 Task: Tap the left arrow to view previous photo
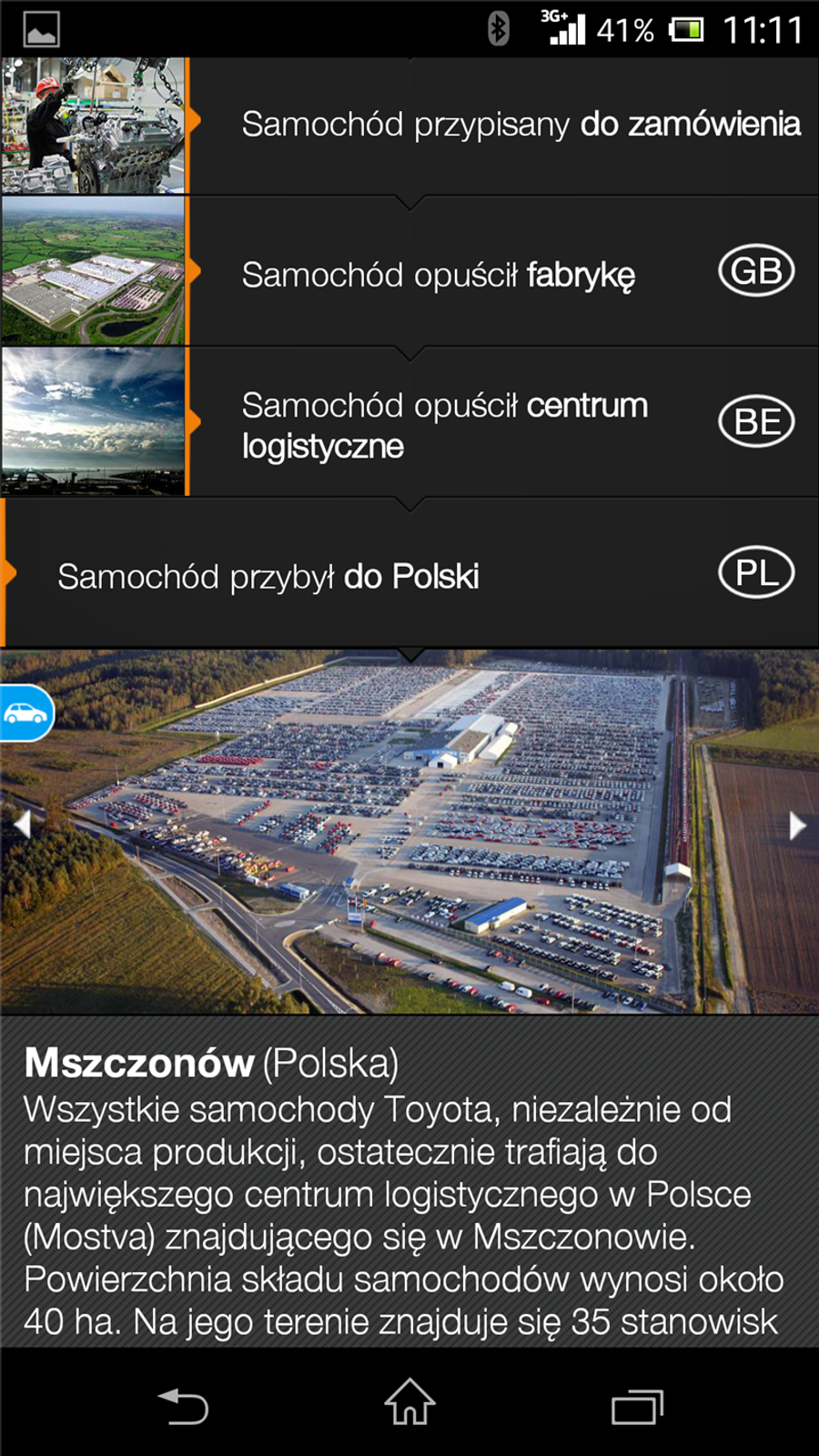22,824
